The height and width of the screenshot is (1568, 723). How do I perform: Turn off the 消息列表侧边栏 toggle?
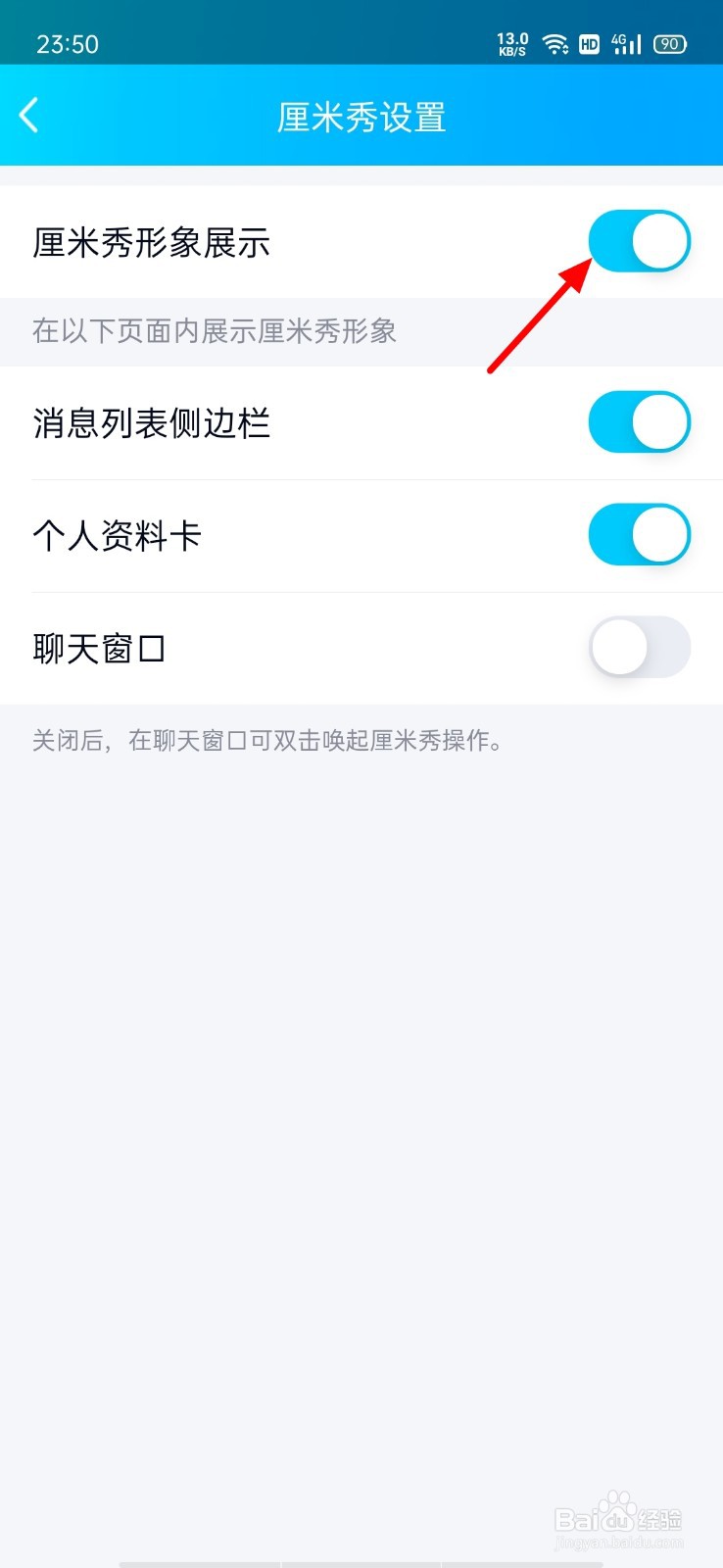pos(639,421)
